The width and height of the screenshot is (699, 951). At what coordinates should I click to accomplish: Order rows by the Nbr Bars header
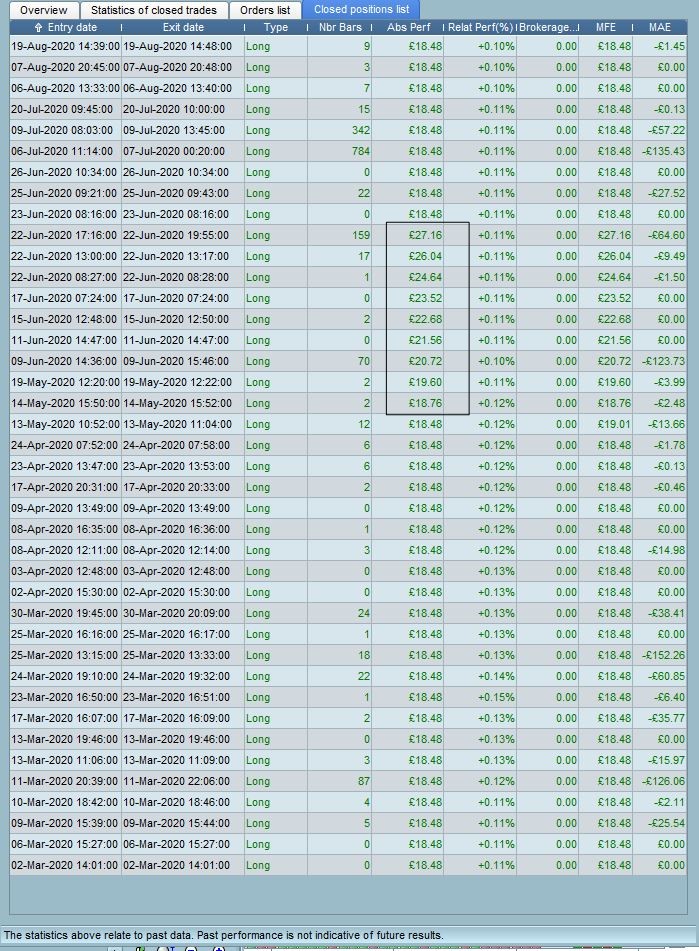coord(340,27)
